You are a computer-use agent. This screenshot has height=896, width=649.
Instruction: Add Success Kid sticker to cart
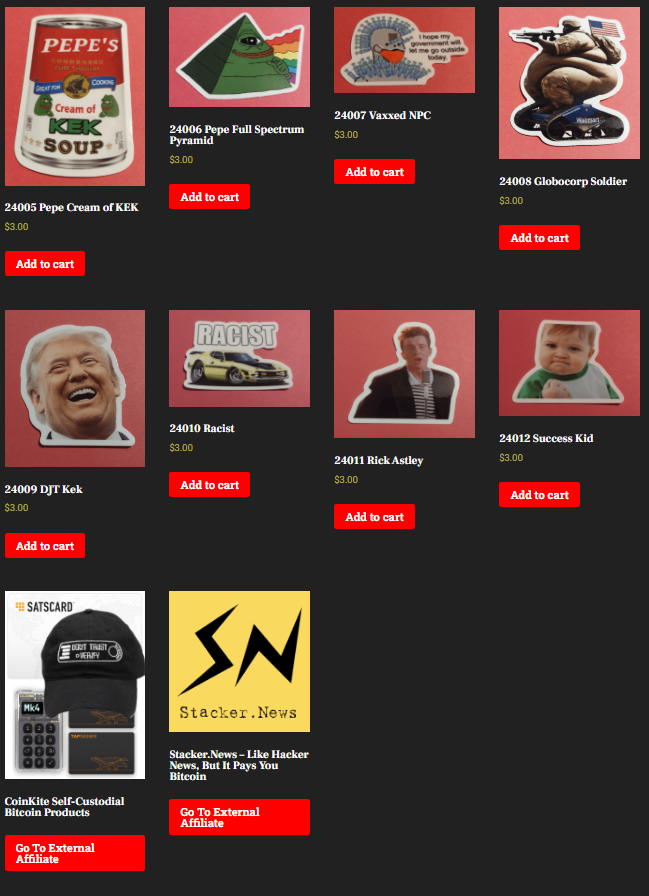539,495
